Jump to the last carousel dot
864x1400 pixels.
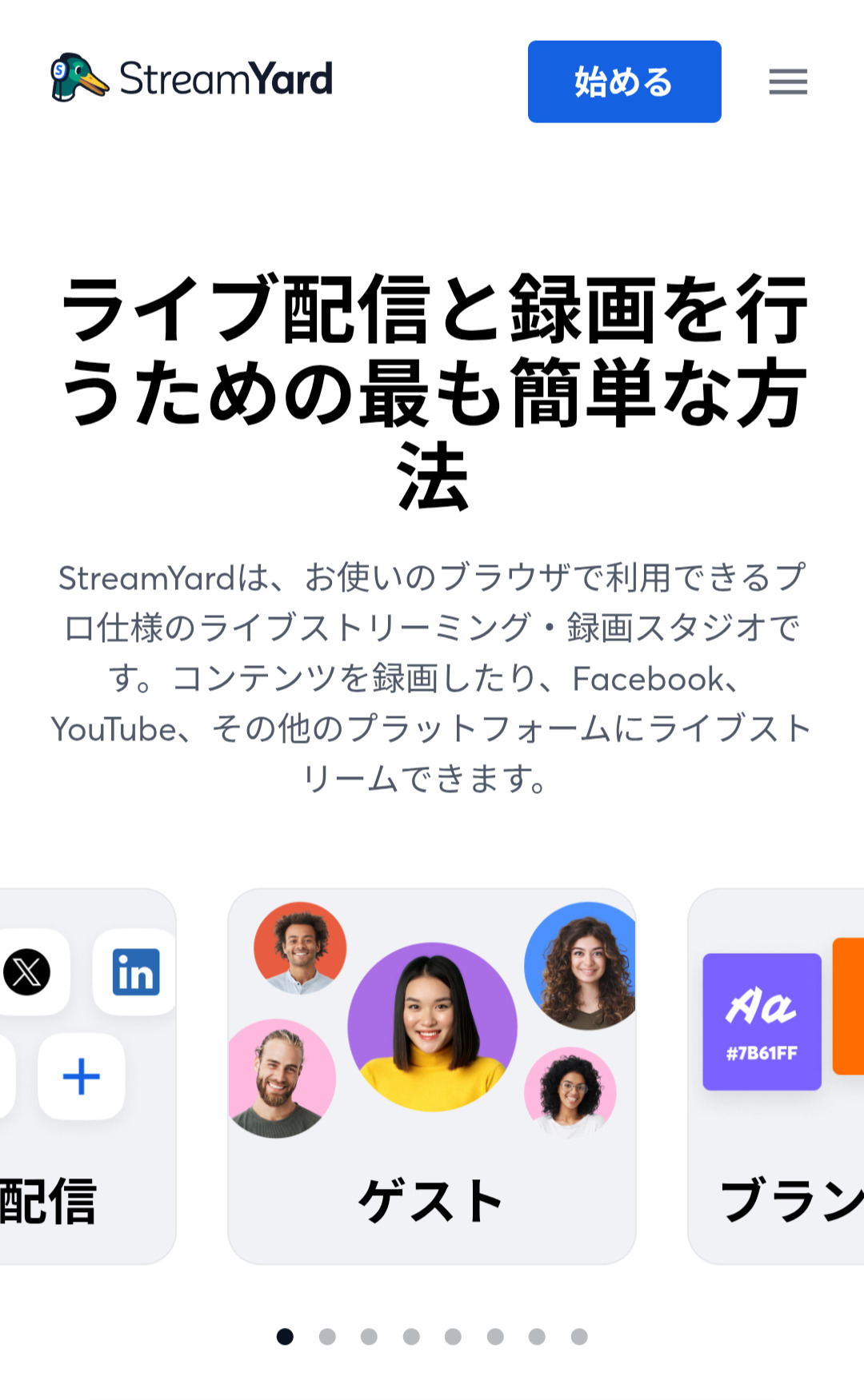point(579,1337)
